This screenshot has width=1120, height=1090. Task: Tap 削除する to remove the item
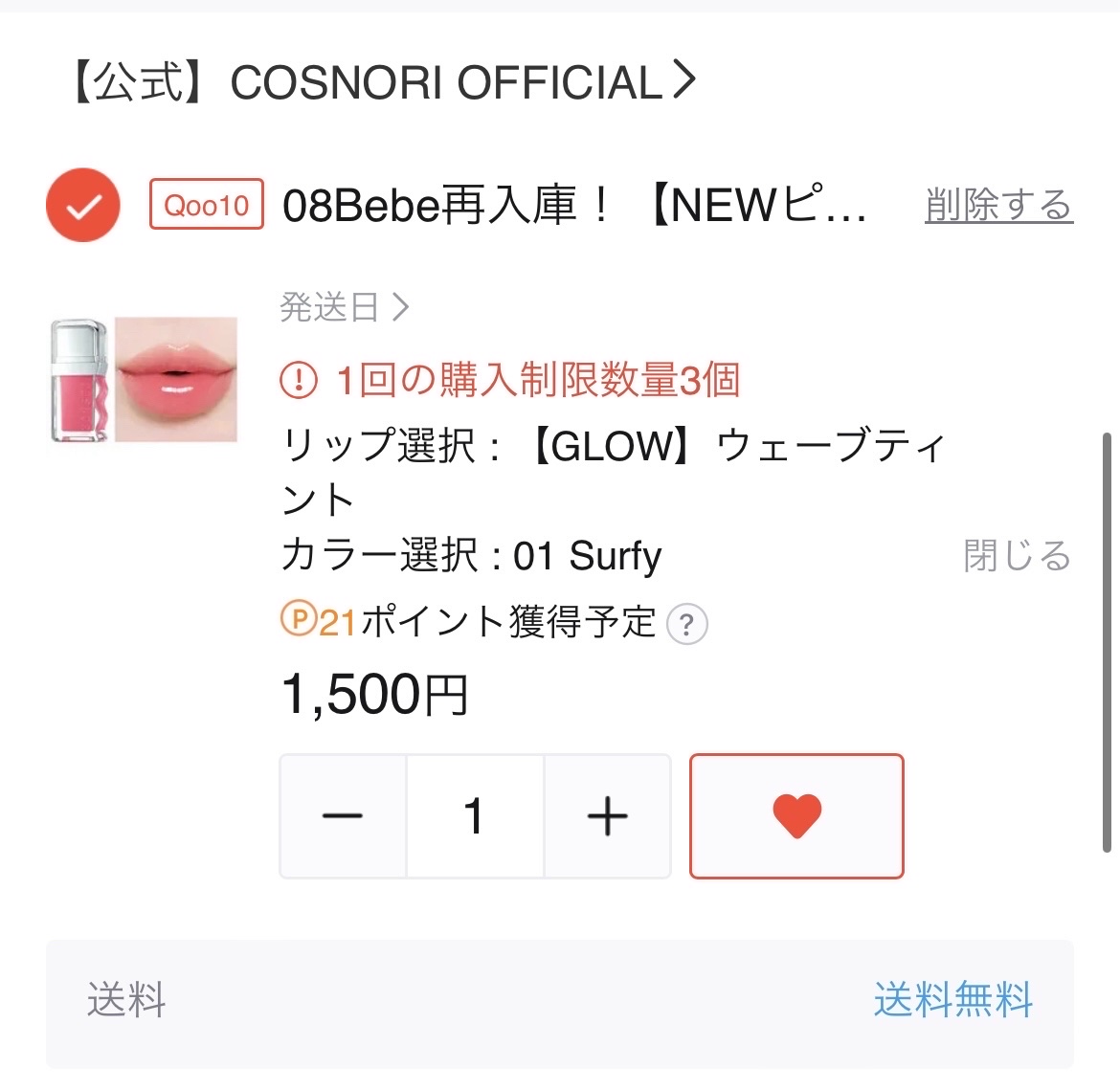point(998,205)
